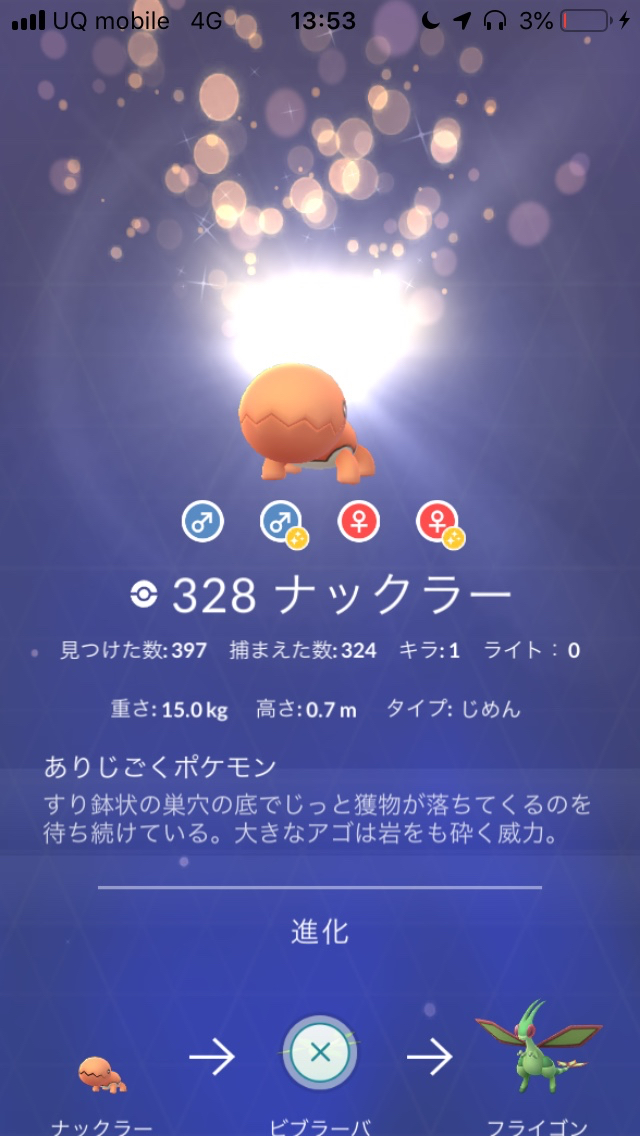Select the shiny male form icon
This screenshot has width=640, height=1136.
tap(281, 523)
